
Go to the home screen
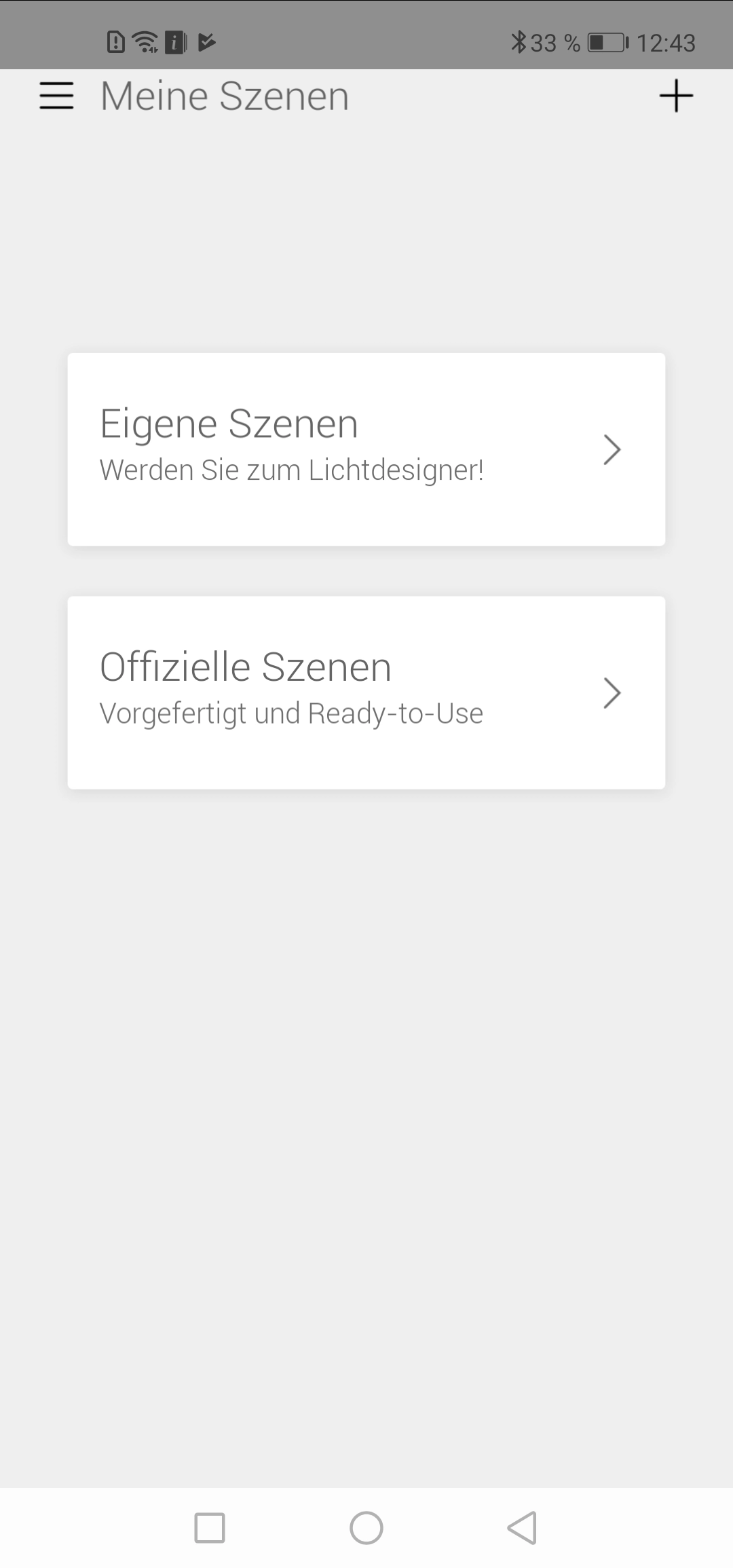click(366, 1527)
